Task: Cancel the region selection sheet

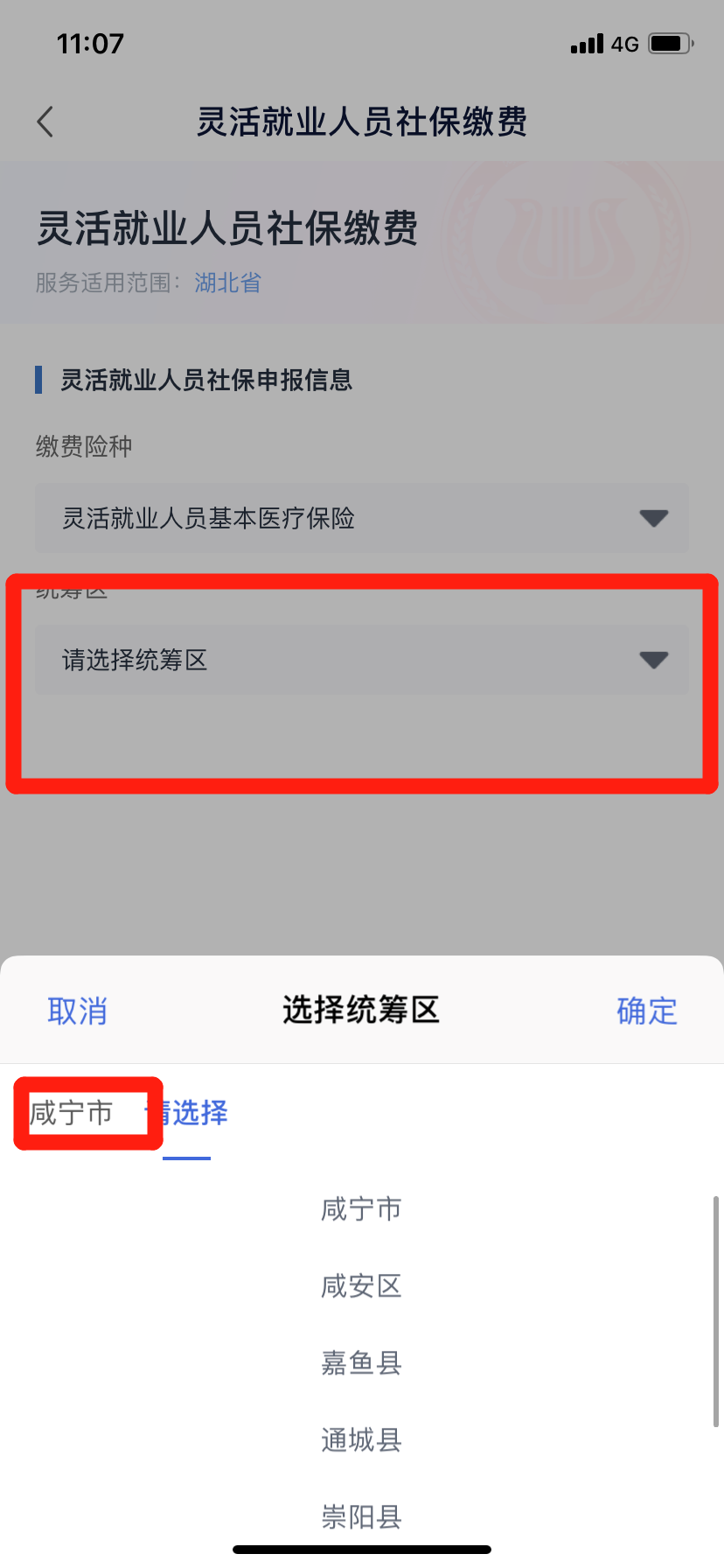Action: tap(77, 1011)
